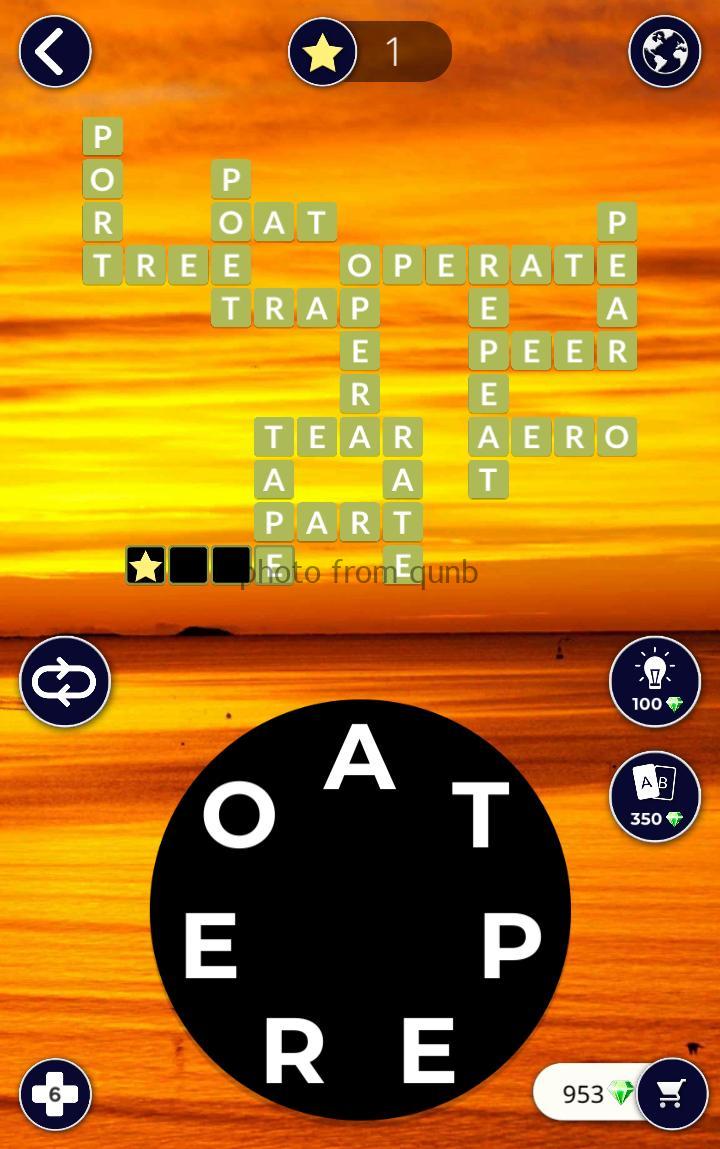Use the letter cards hint for 350 gems
The width and height of the screenshot is (720, 1149).
[x=655, y=797]
